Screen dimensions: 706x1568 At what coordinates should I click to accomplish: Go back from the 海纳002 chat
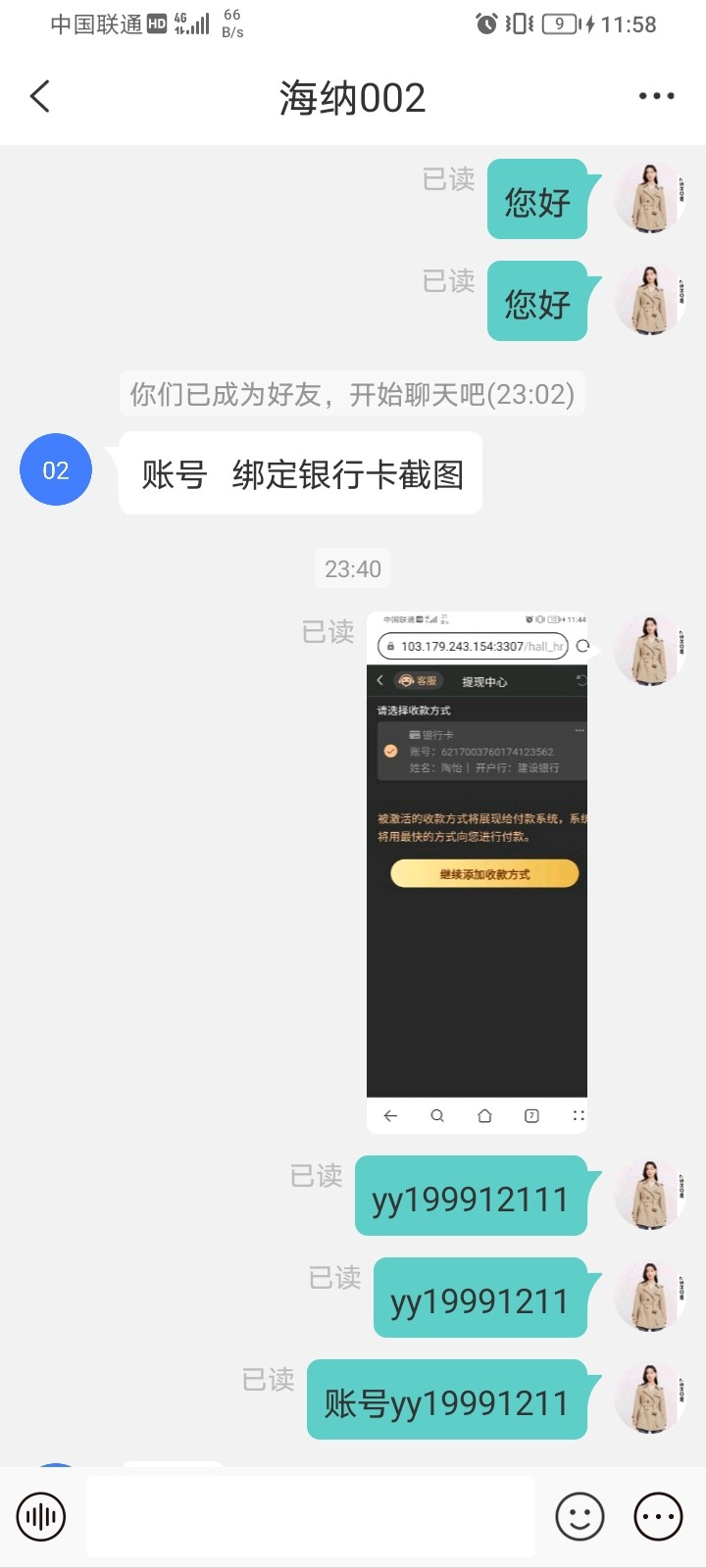[x=40, y=96]
